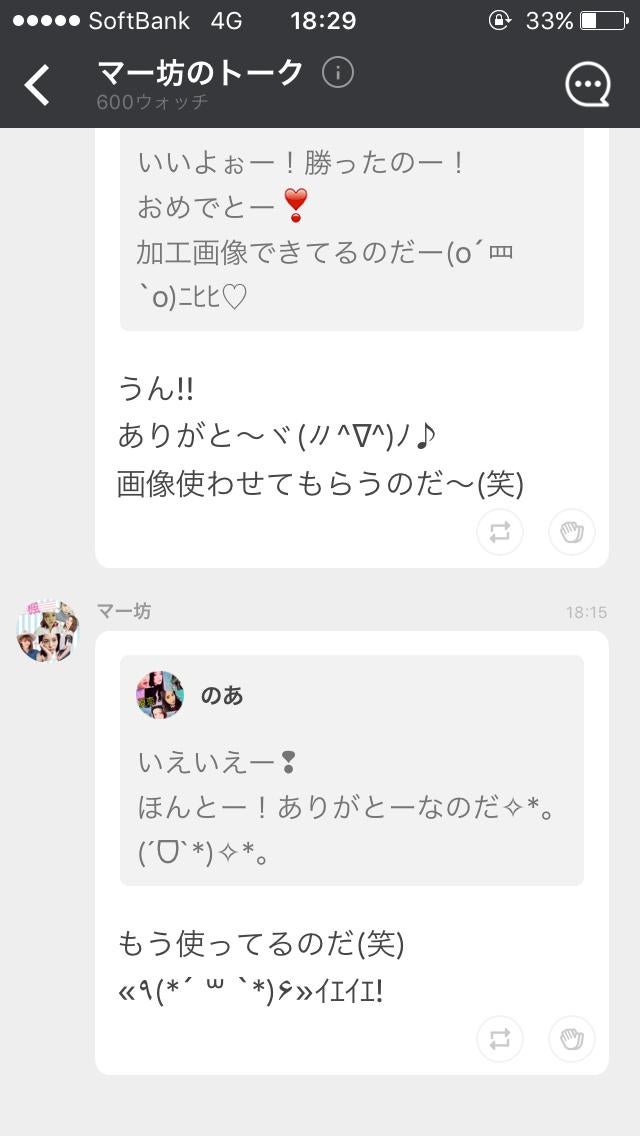This screenshot has height=1136, width=640.
Task: Open the quoted message from のあ
Action: pyautogui.click(x=351, y=769)
